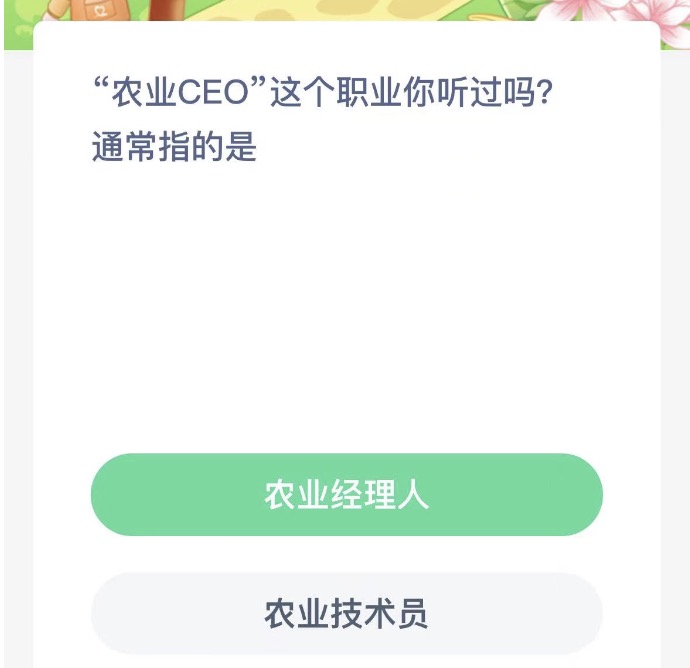This screenshot has height=668, width=690.
Task: Select the answer 农业经理人
Action: tap(346, 495)
